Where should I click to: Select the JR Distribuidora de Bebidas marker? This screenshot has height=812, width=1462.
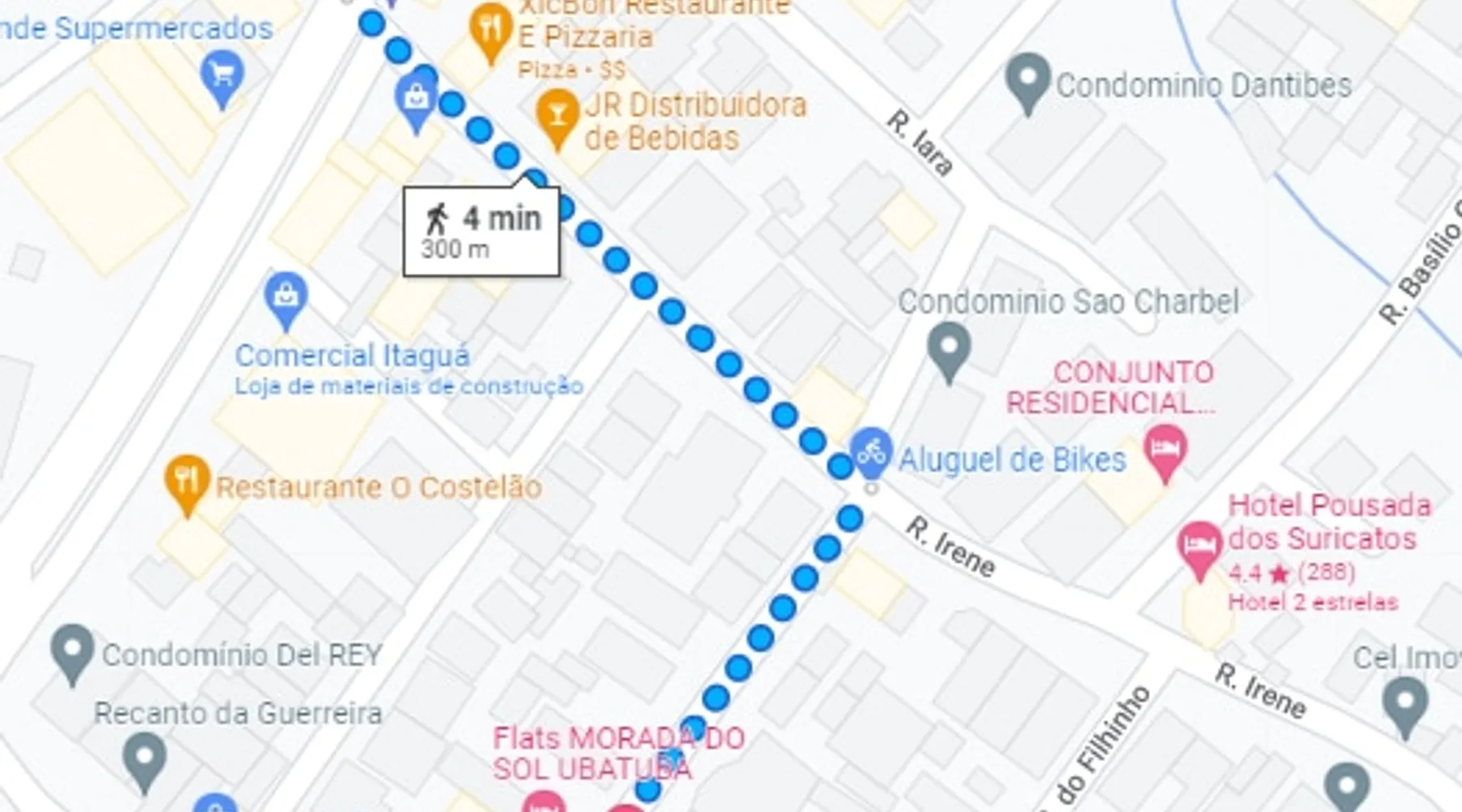tap(557, 115)
